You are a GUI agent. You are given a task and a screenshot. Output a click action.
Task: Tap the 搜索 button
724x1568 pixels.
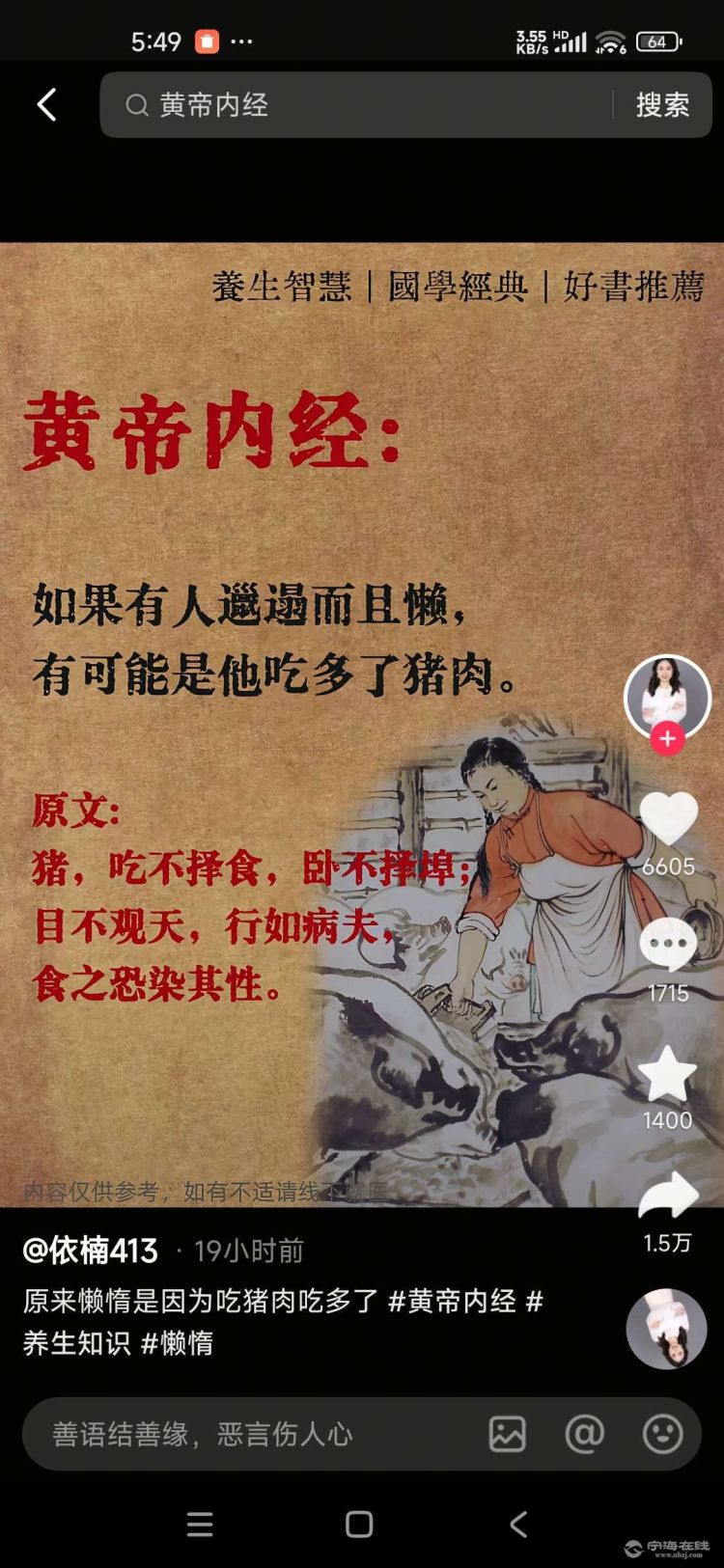[x=662, y=104]
